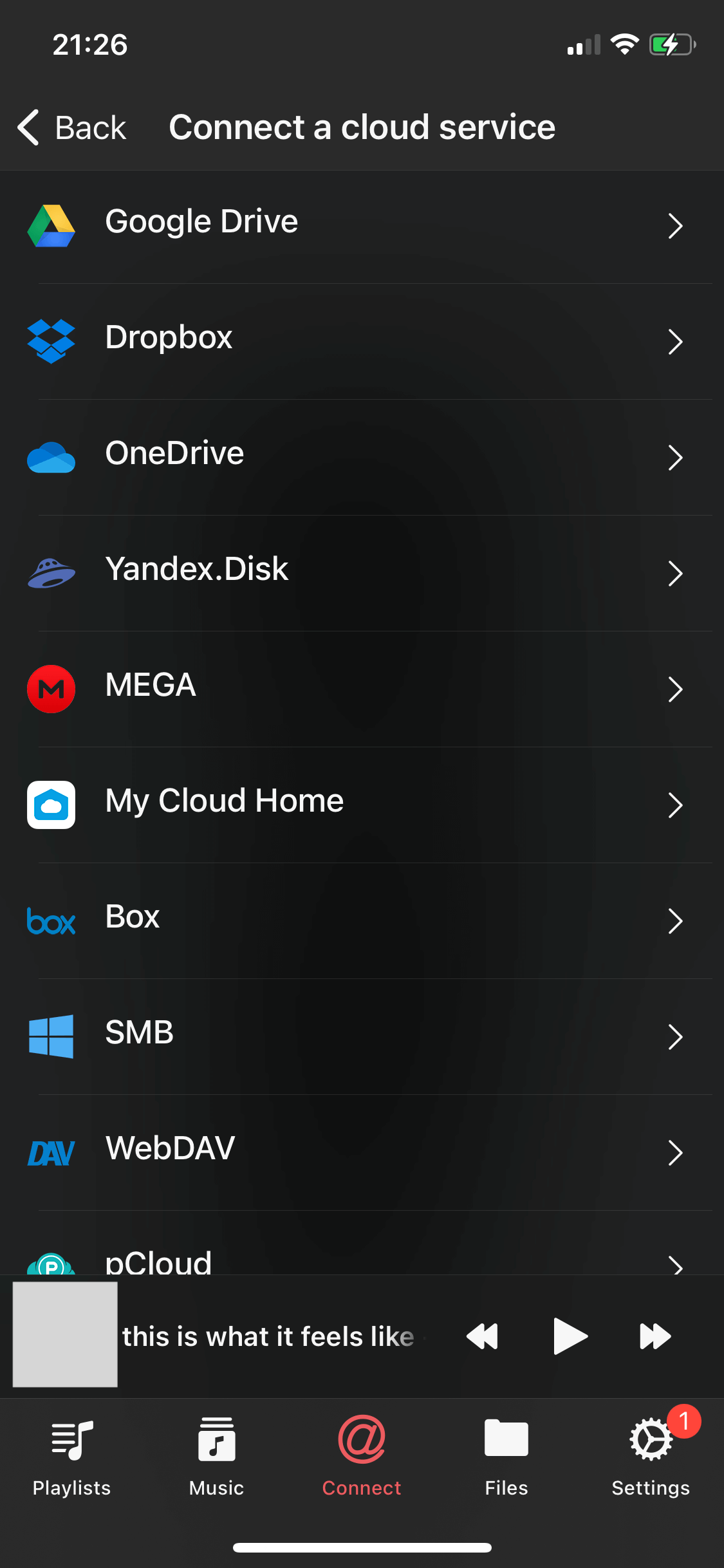724x1568 pixels.
Task: Select the SMB Windows icon
Action: (x=51, y=1037)
